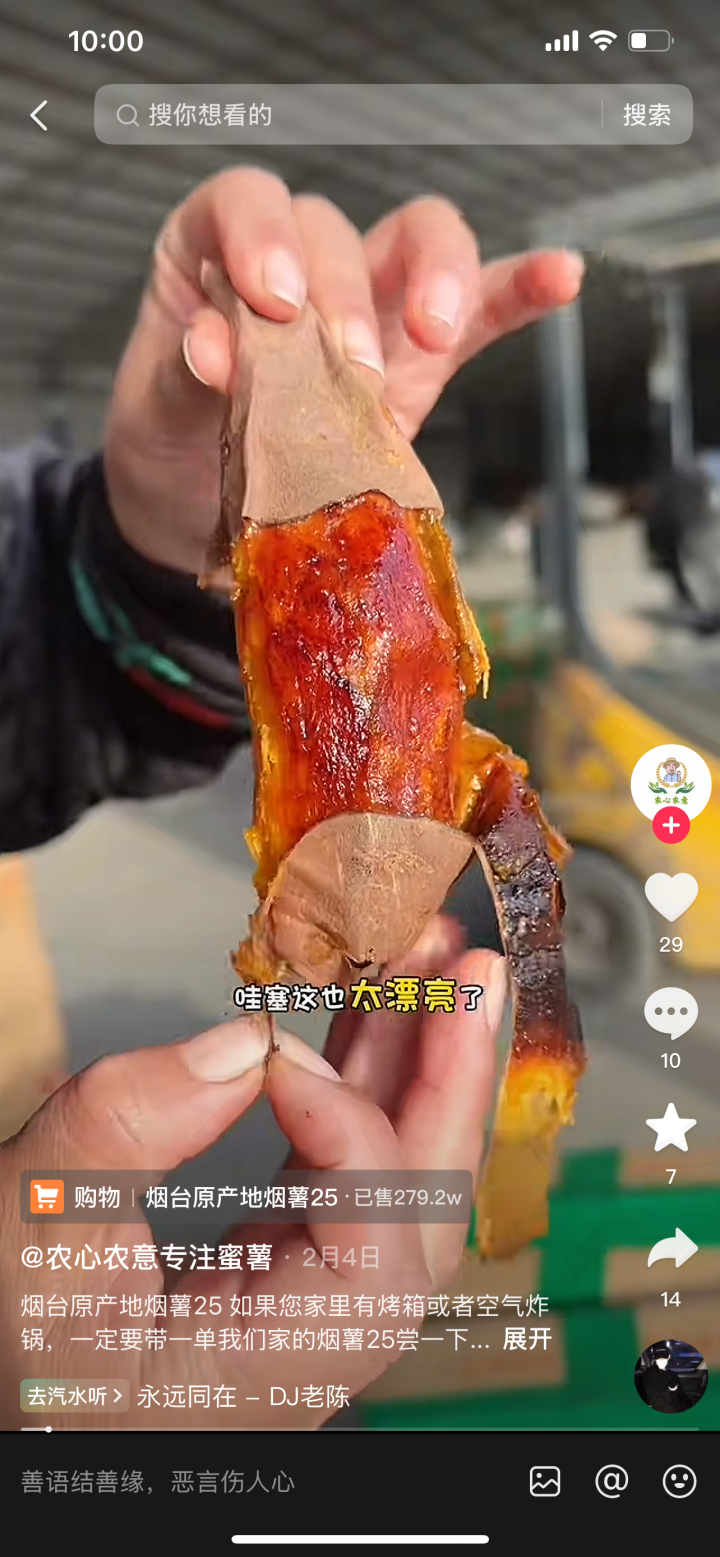Screen dimensions: 720x1557
Task: Seek using the video progress bar
Action: (x=360, y=1430)
